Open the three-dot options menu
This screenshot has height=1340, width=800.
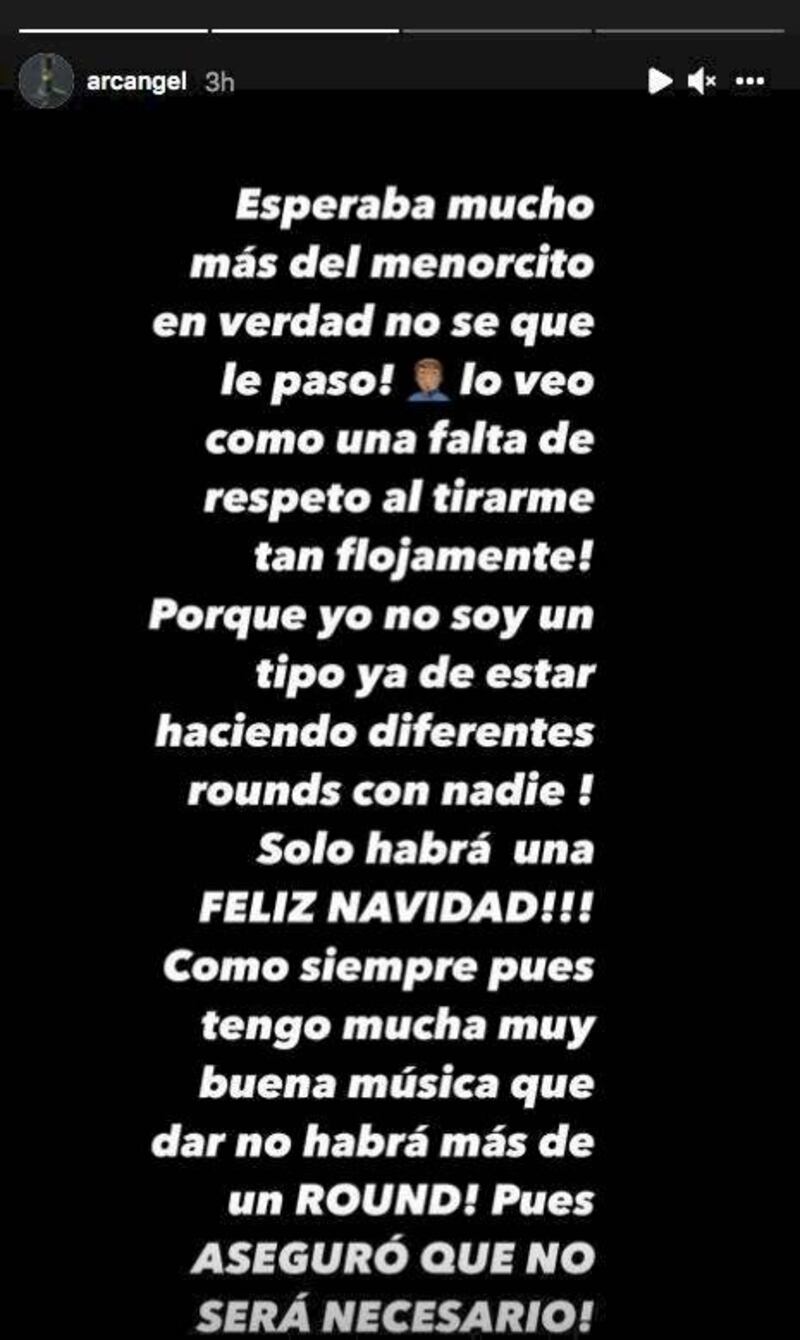(750, 82)
